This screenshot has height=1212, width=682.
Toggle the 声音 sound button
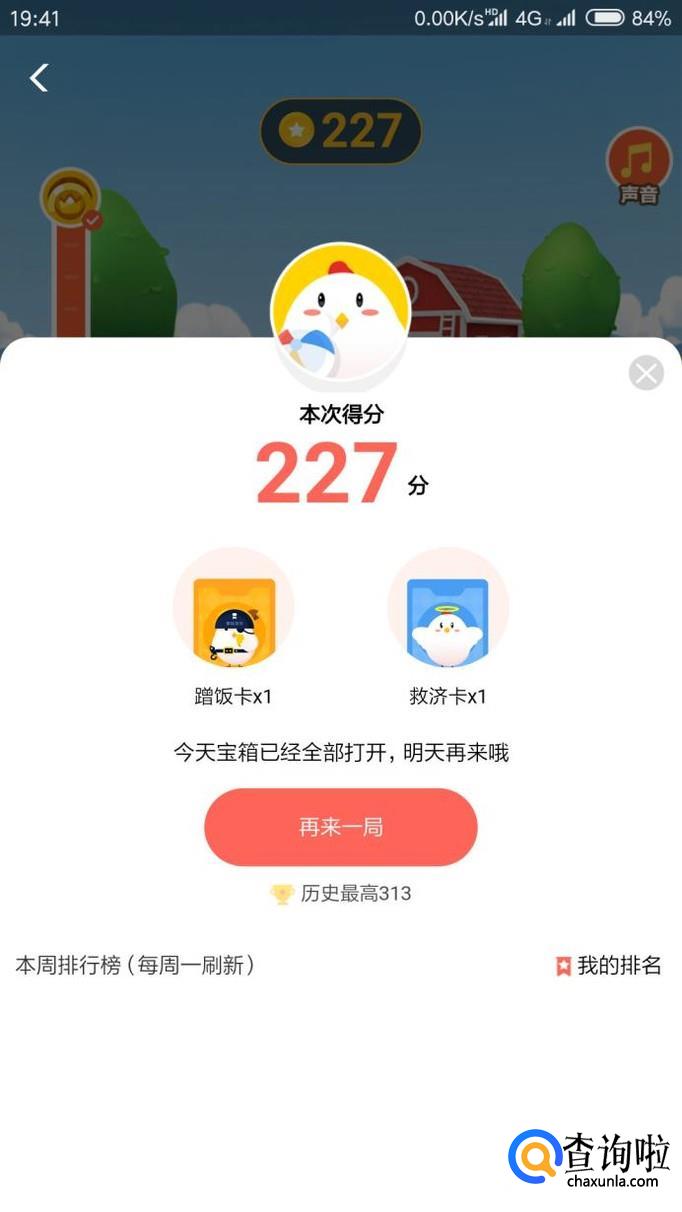pos(638,164)
